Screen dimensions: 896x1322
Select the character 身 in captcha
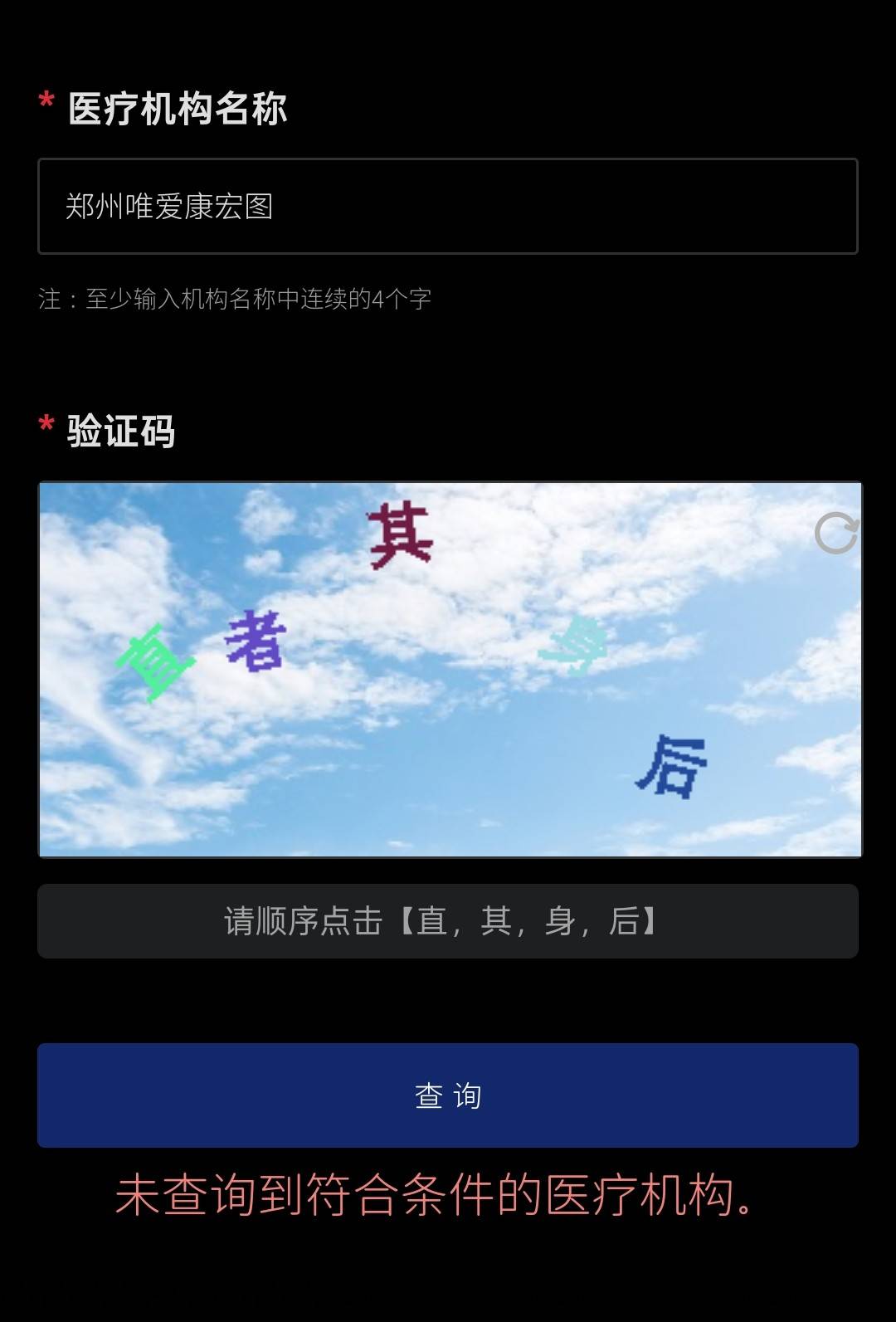(575, 646)
